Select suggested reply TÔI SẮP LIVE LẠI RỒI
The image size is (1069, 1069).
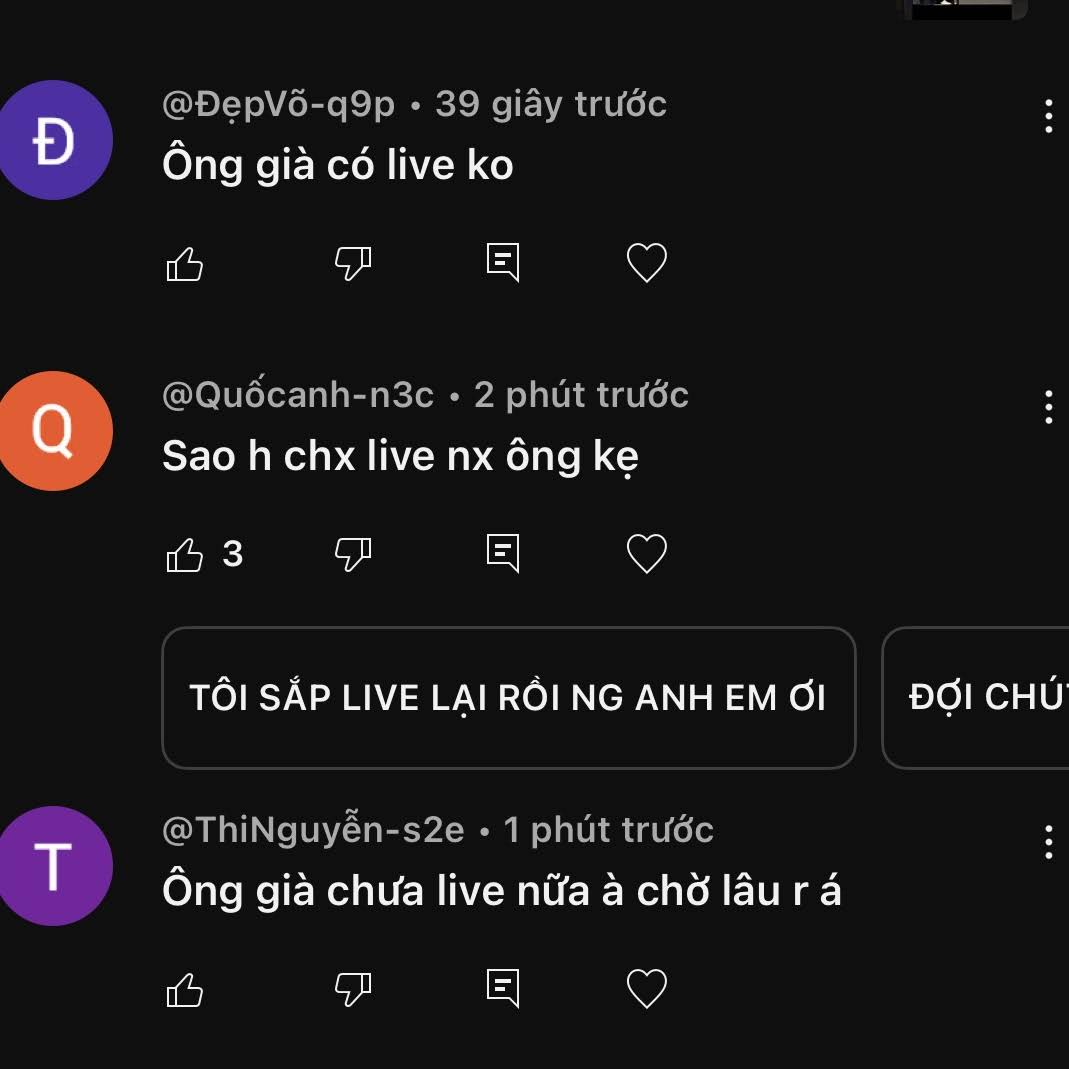click(x=508, y=697)
